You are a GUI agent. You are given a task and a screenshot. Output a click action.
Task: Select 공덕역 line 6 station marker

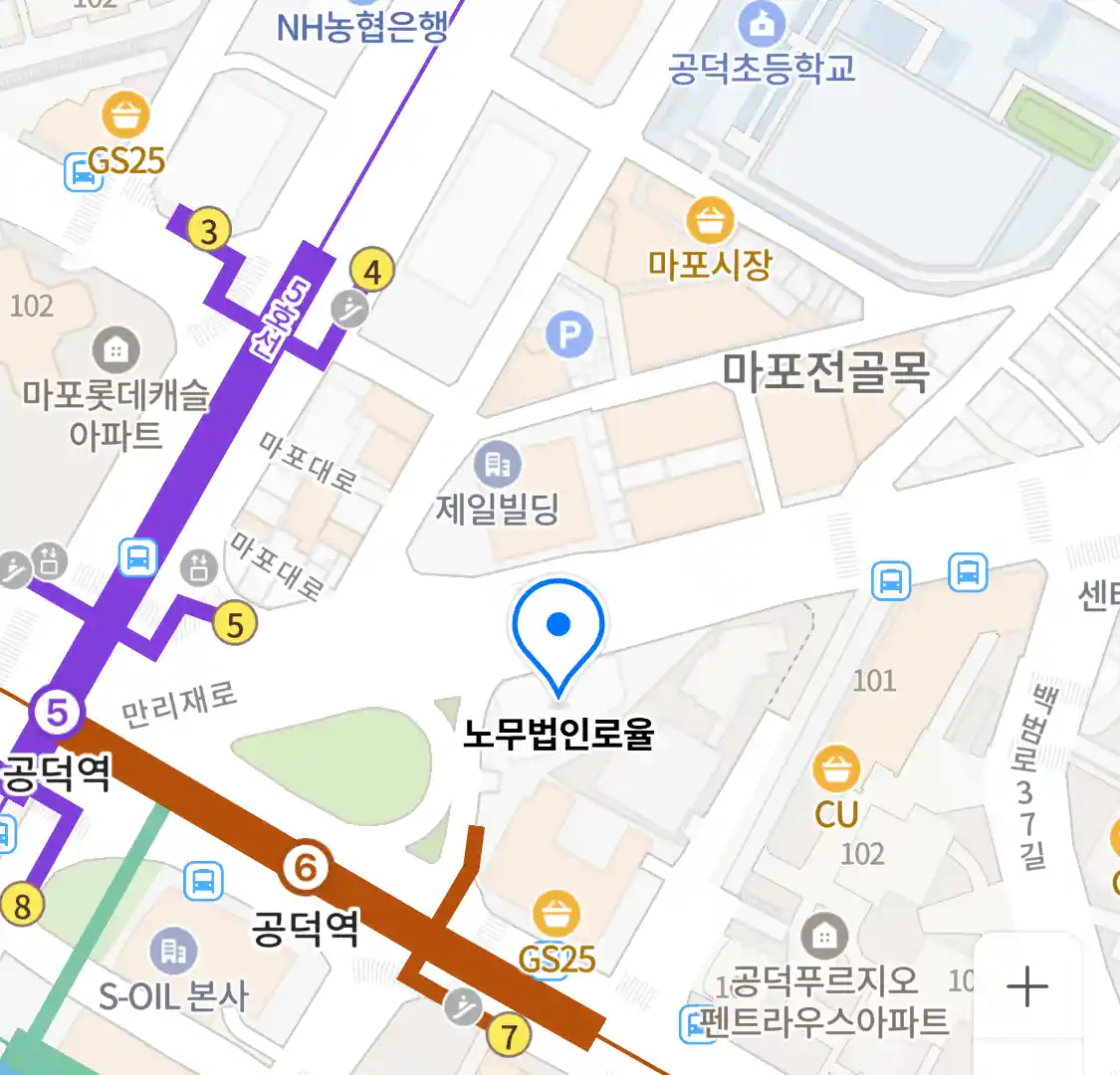(x=305, y=868)
